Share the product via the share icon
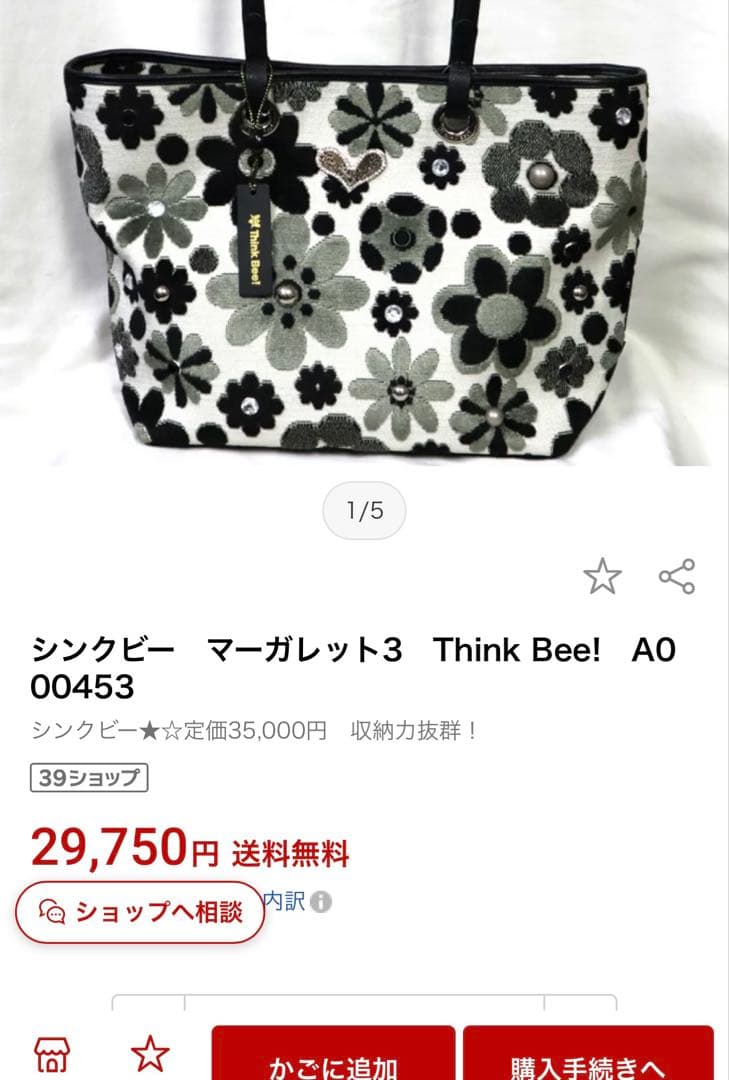The height and width of the screenshot is (1080, 729). point(675,576)
